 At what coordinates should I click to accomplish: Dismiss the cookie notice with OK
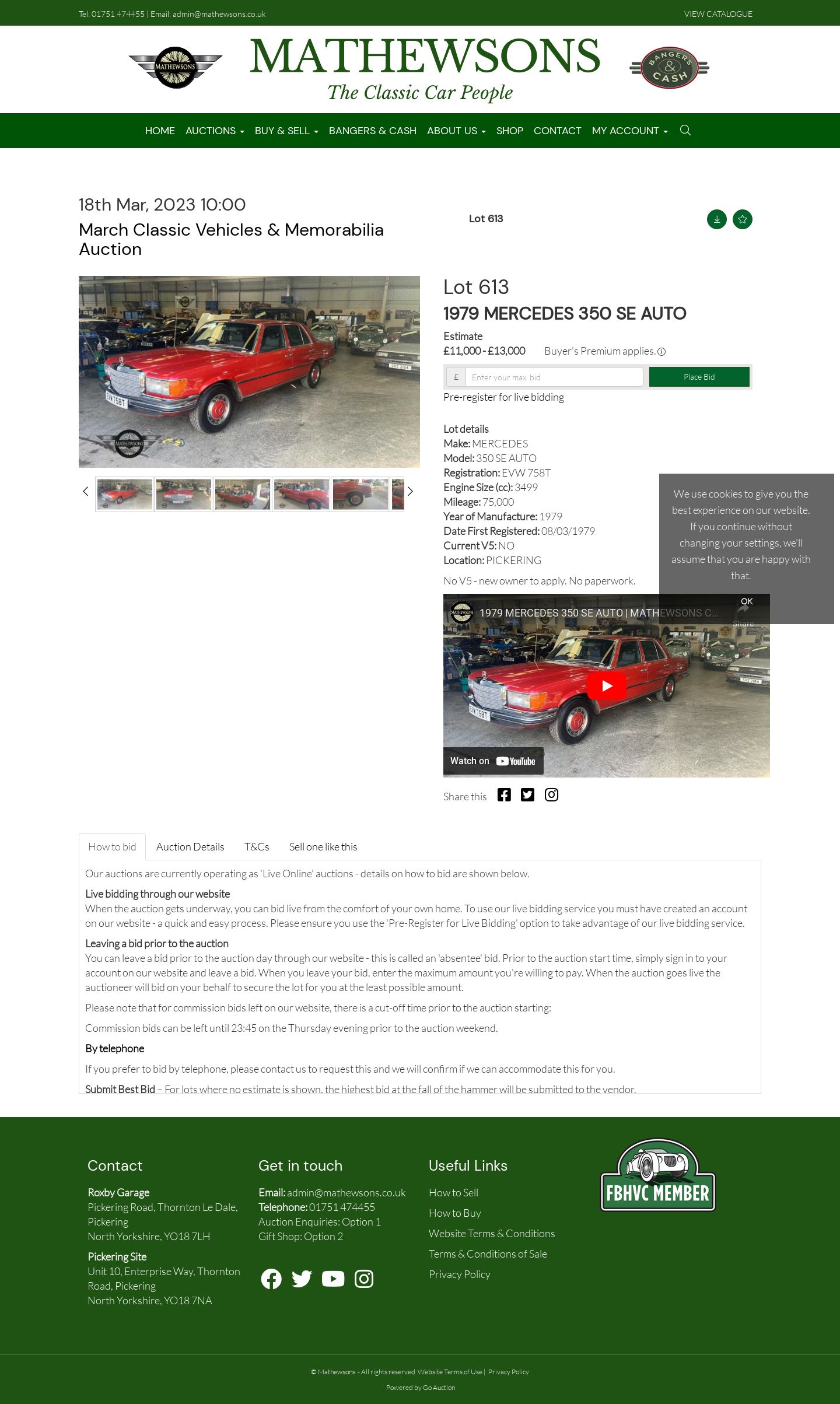coord(747,601)
